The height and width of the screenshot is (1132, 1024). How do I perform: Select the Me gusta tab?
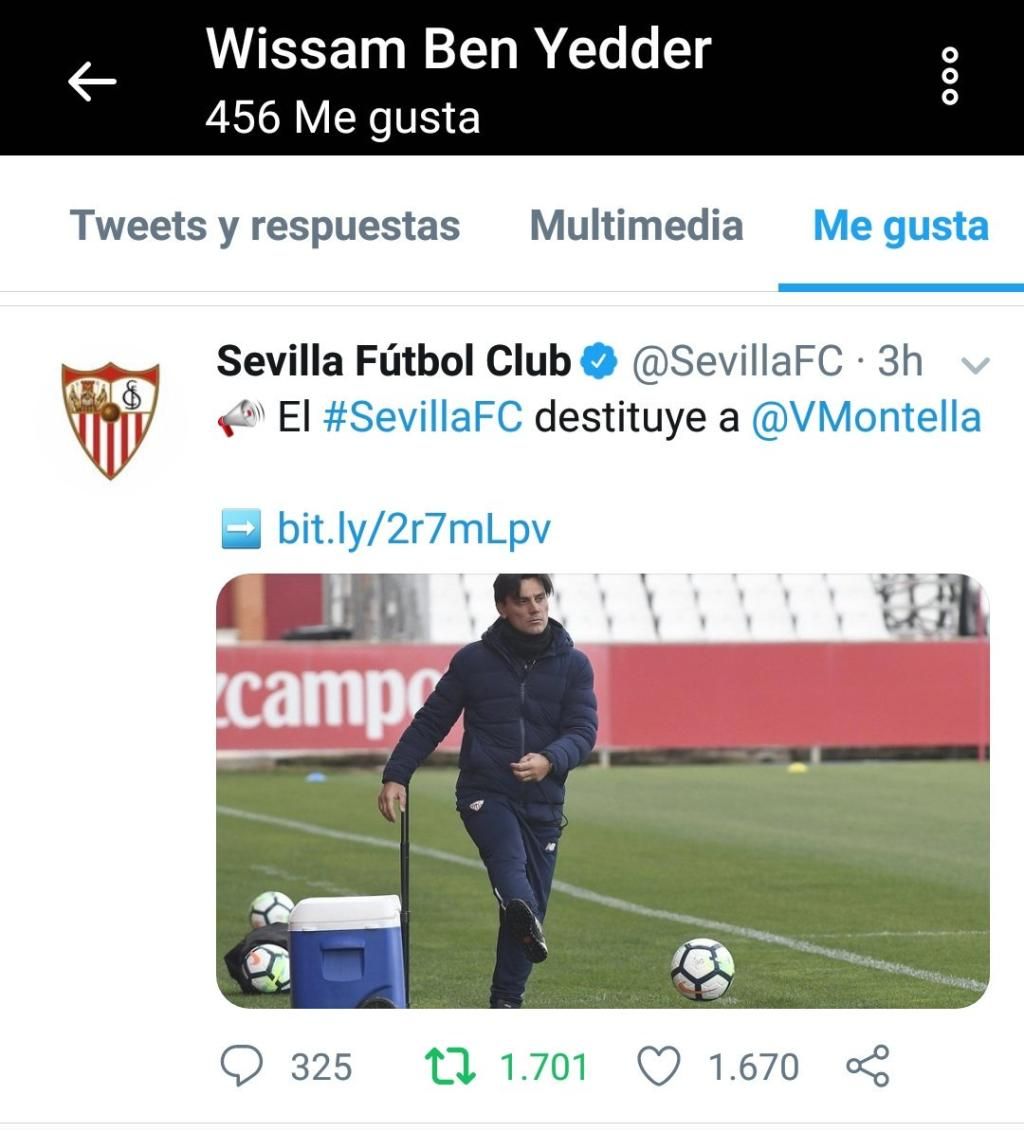click(x=900, y=226)
